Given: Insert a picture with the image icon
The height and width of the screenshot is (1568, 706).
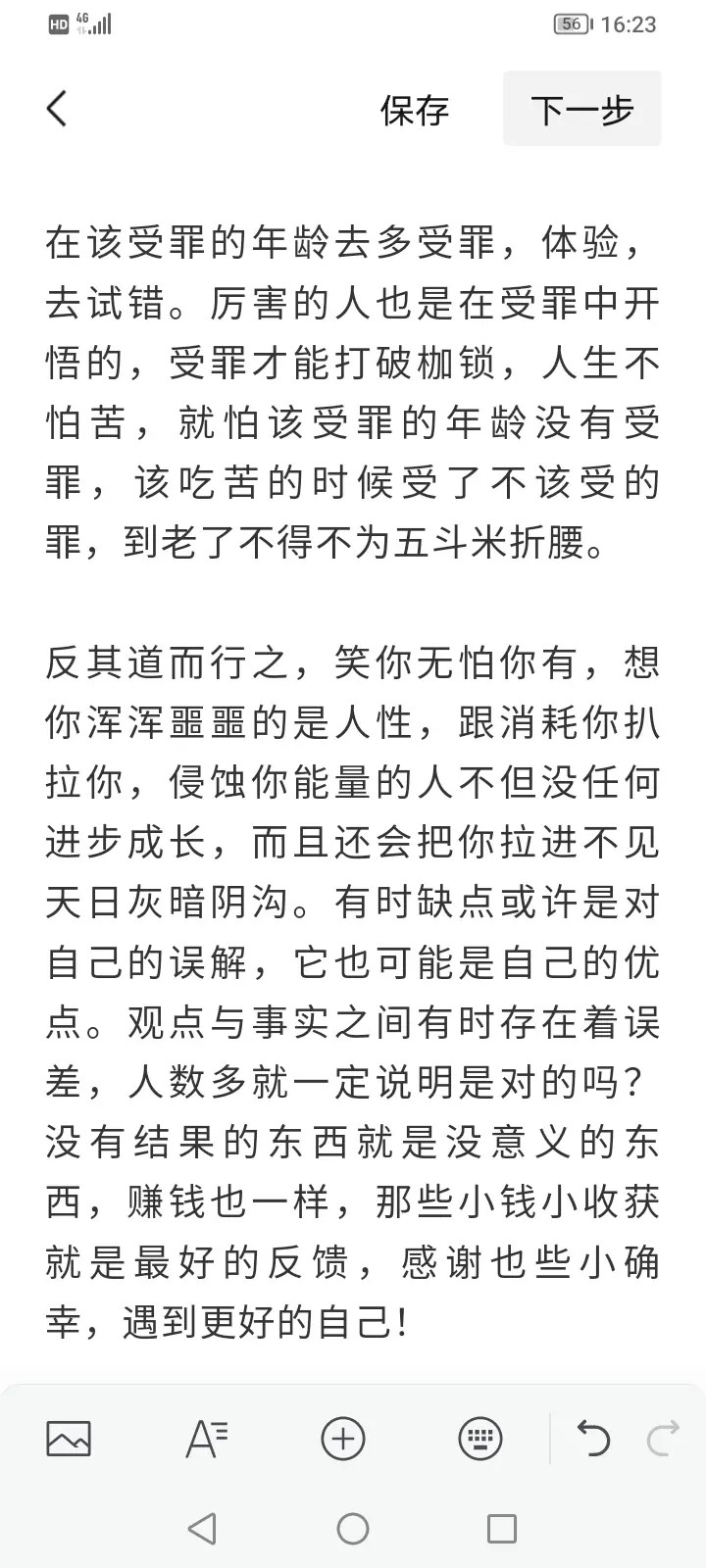Looking at the screenshot, I should point(69,1439).
